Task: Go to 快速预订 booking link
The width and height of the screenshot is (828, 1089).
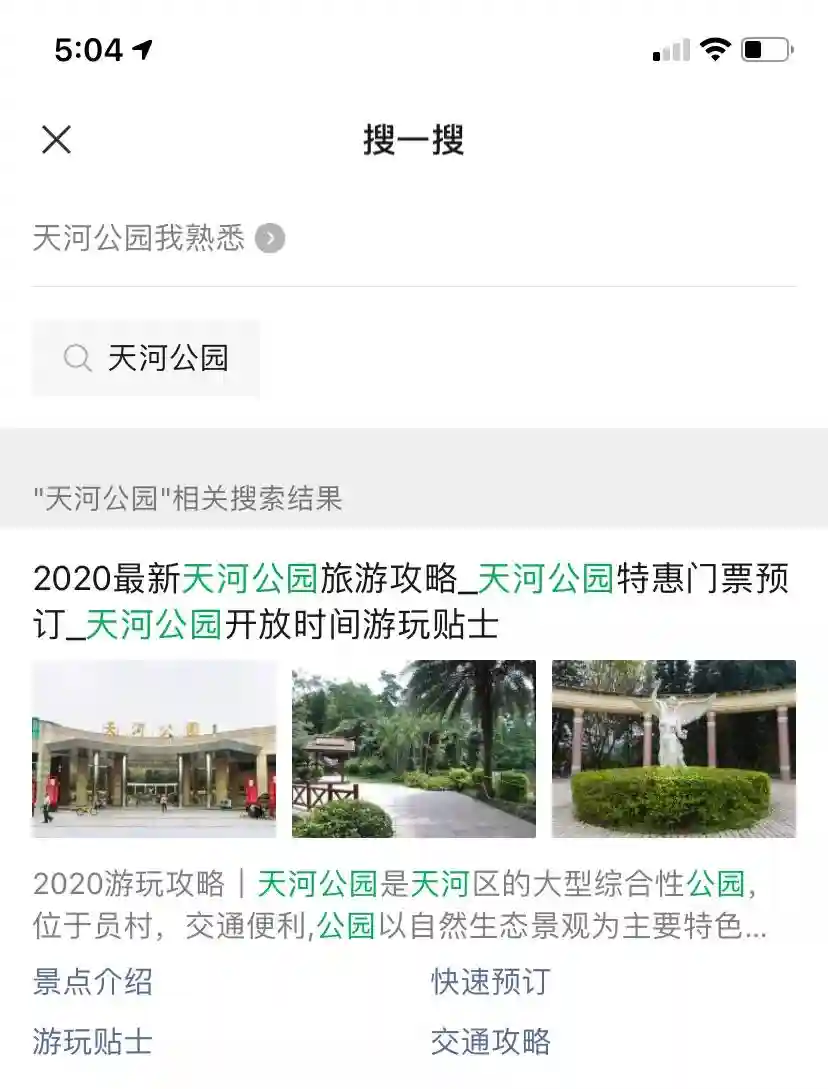Action: pyautogui.click(x=491, y=981)
